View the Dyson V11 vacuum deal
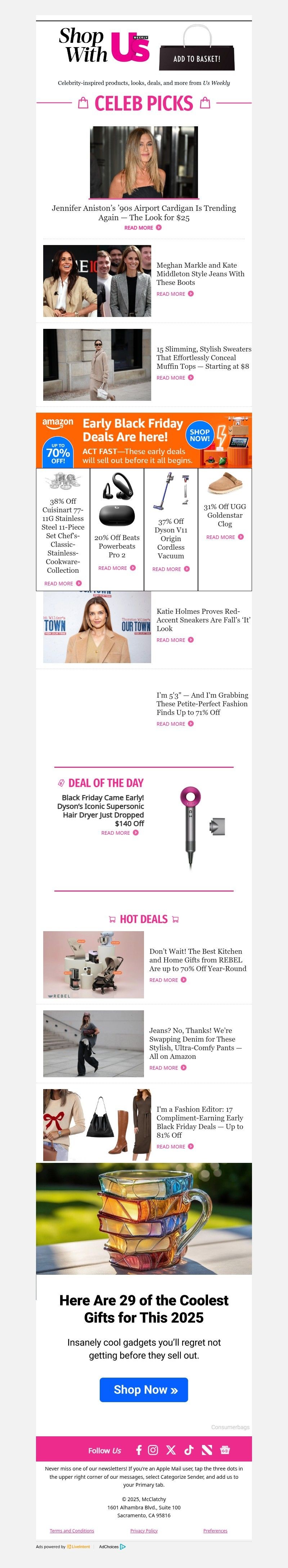The width and height of the screenshot is (288, 1568). (171, 570)
